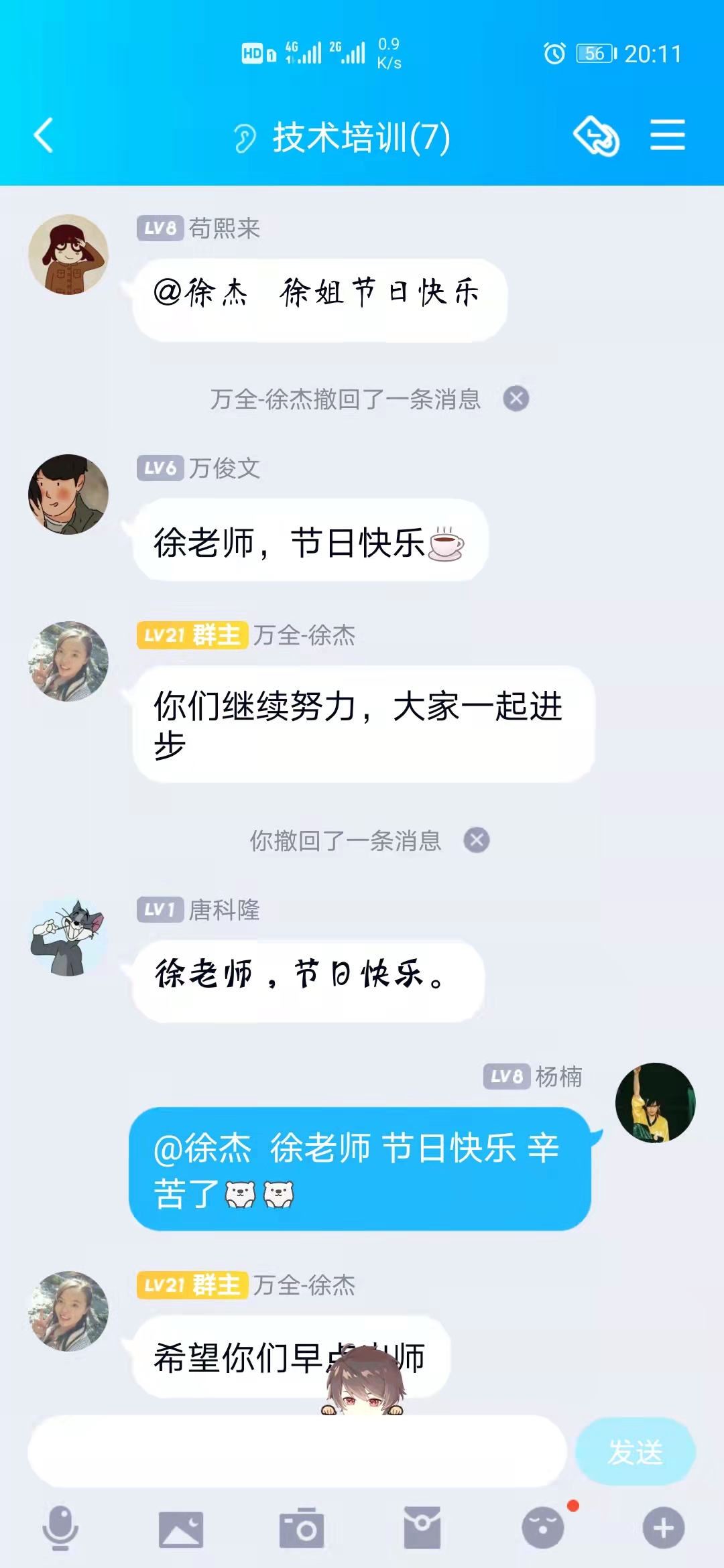Dismiss 你撤回了一条消息 notice
Image resolution: width=724 pixels, height=1568 pixels.
pyautogui.click(x=477, y=840)
